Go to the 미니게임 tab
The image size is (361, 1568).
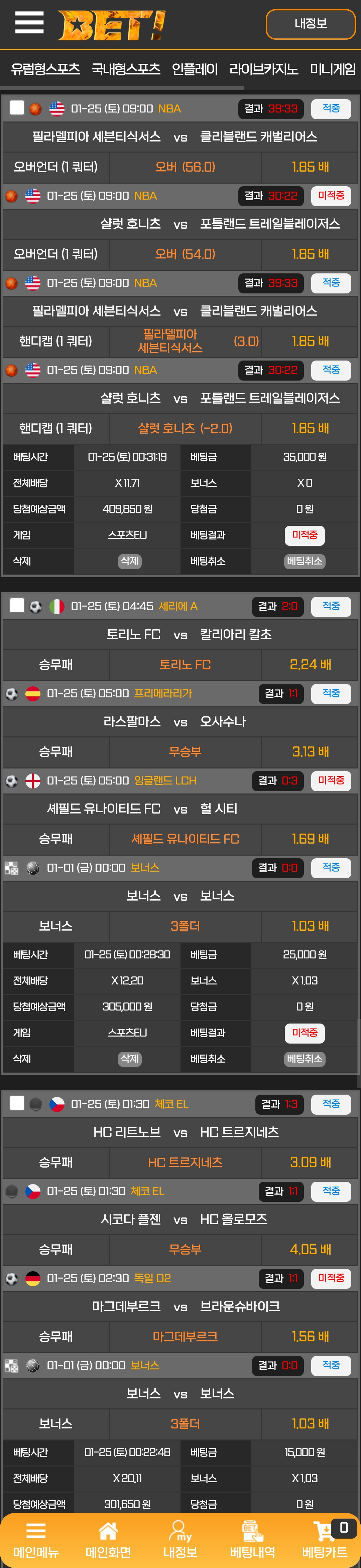tap(332, 69)
